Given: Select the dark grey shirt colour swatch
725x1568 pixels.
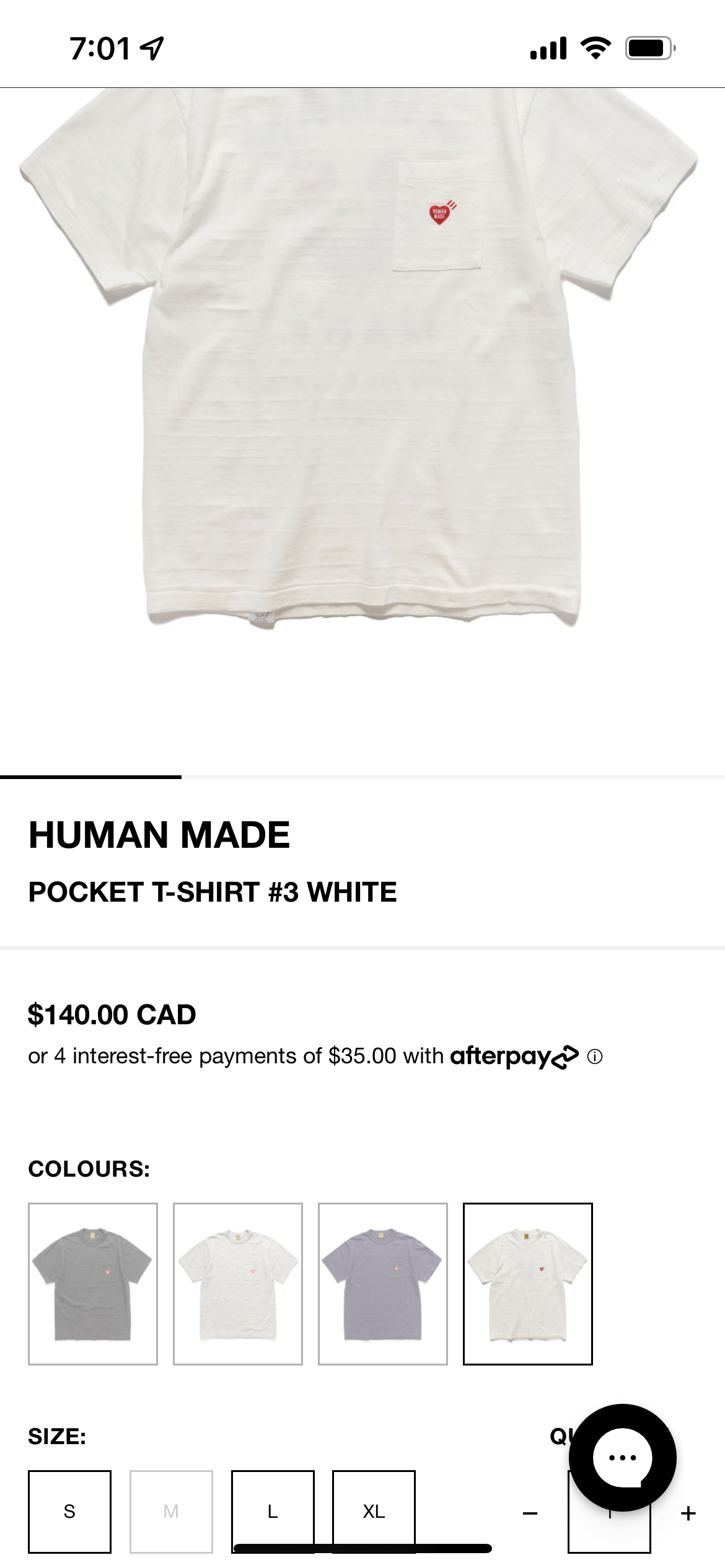Looking at the screenshot, I should [x=93, y=1283].
